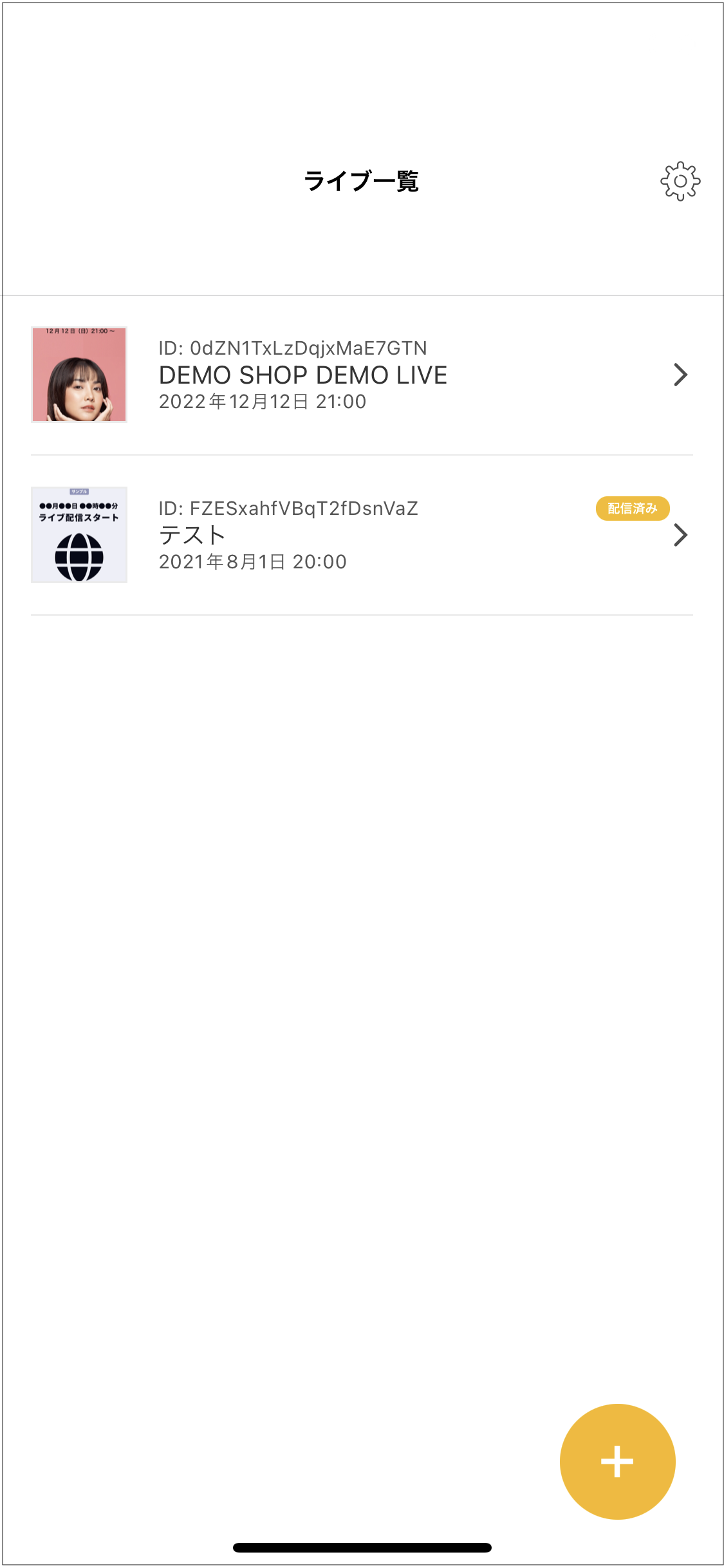Image resolution: width=724 pixels, height=1568 pixels.
Task: Add a new live with the plus button
Action: [x=617, y=1461]
